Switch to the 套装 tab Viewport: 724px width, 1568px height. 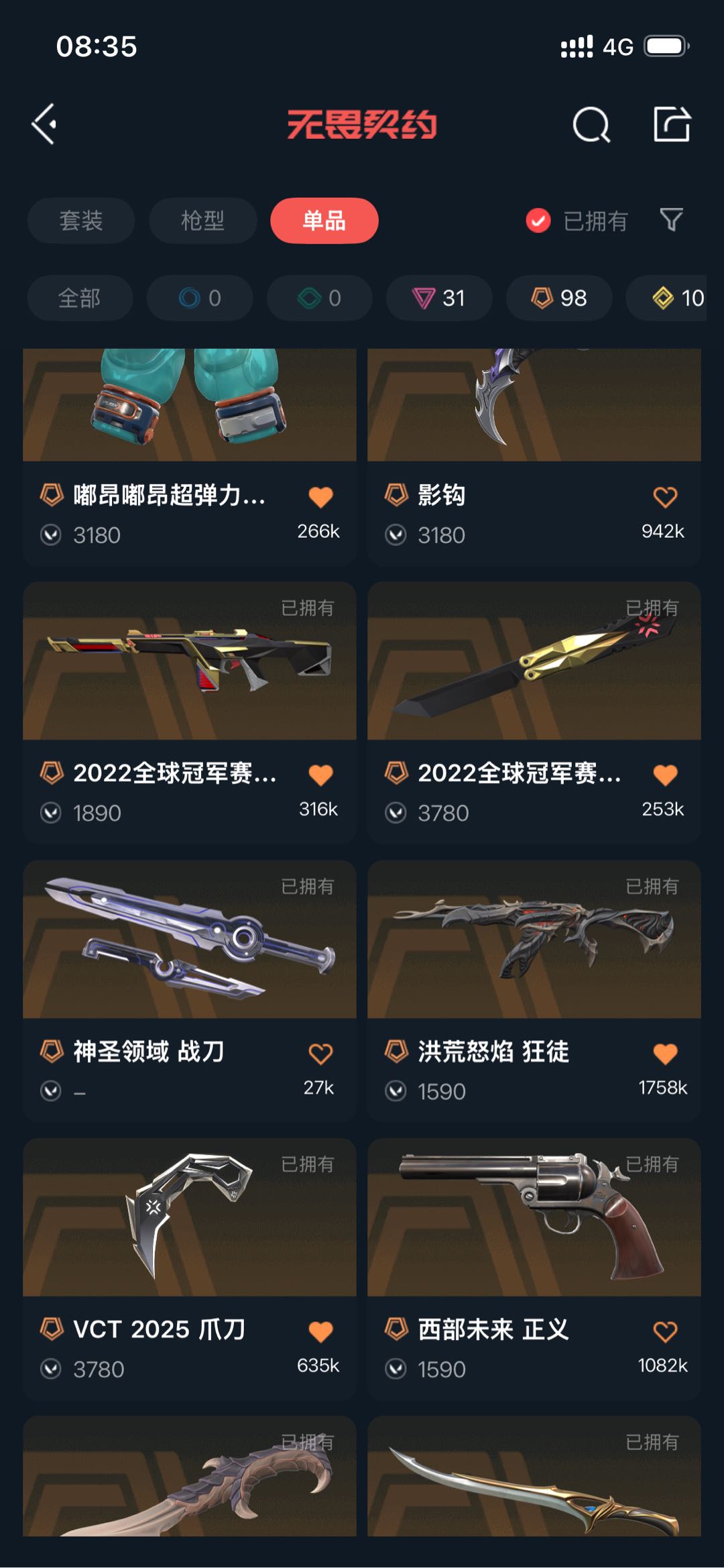tap(81, 220)
